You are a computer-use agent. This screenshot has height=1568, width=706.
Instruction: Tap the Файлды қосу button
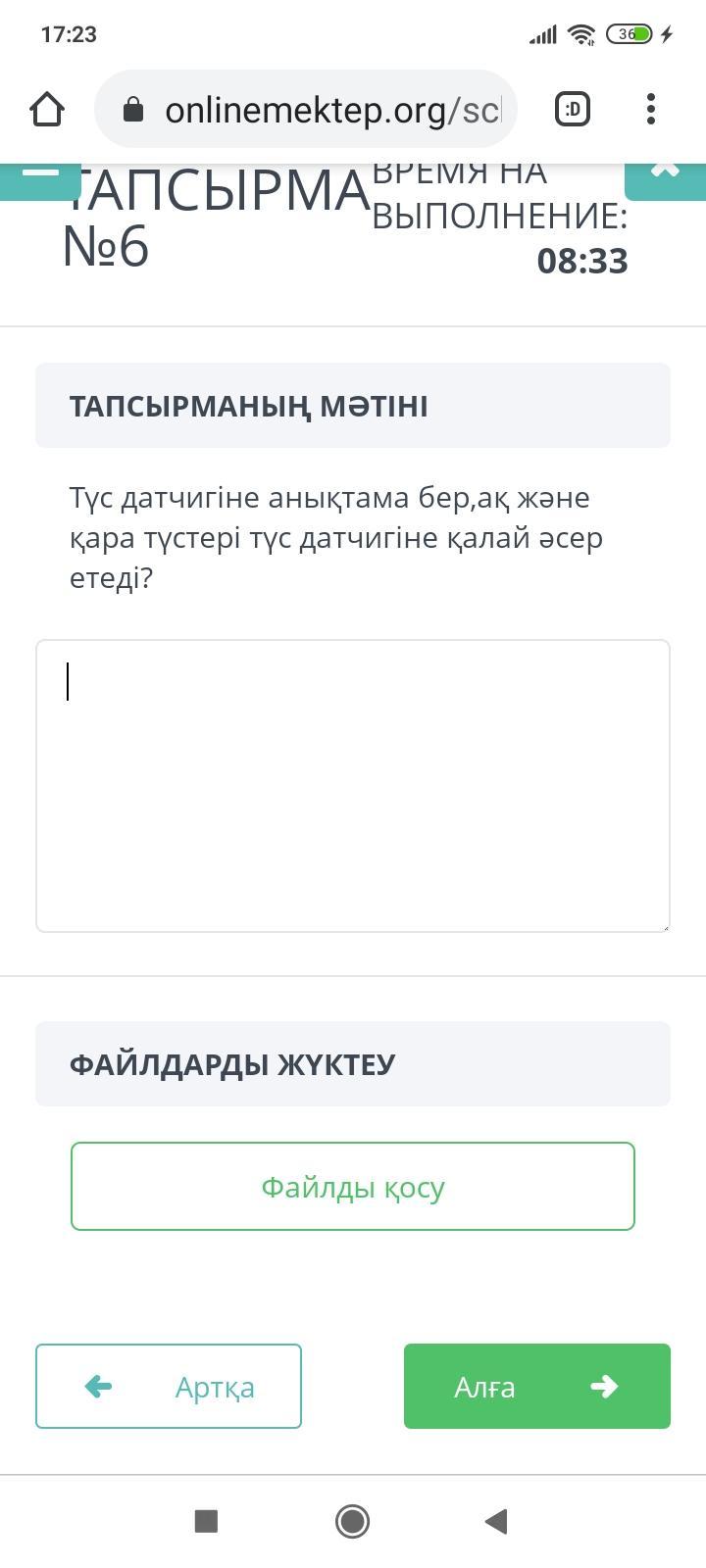(353, 1186)
